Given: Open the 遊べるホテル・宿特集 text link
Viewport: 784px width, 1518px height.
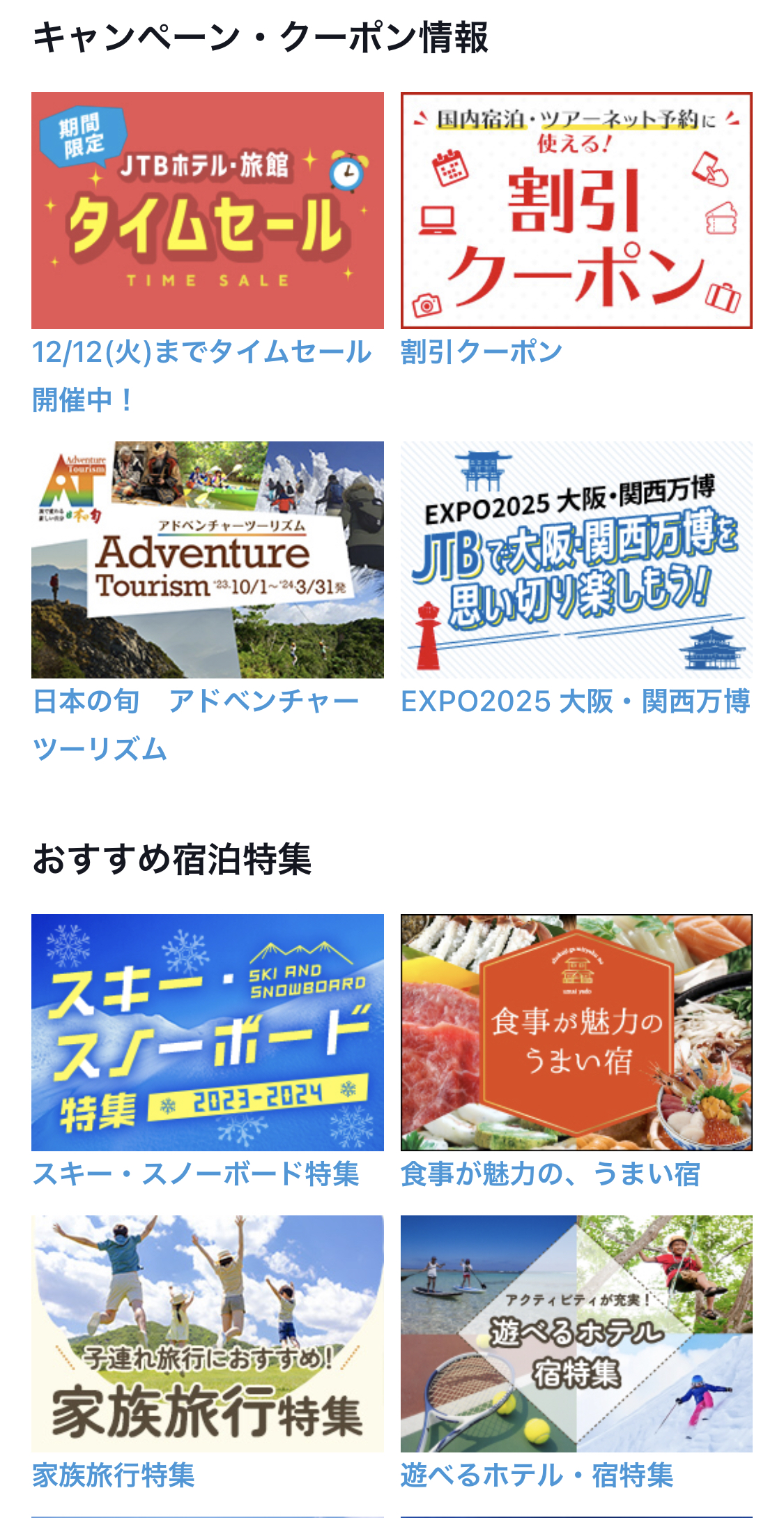Looking at the screenshot, I should click(537, 1475).
